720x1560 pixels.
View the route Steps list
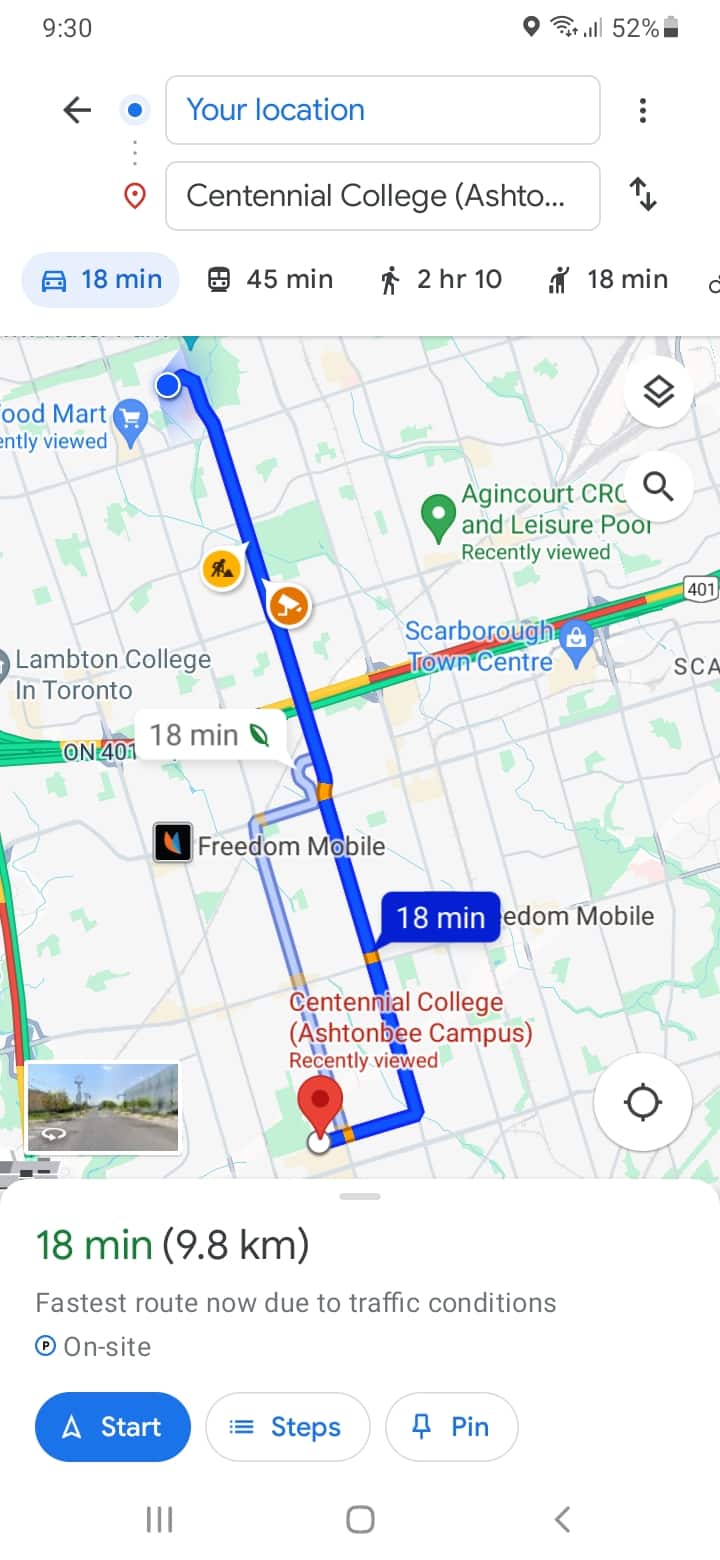click(287, 1427)
